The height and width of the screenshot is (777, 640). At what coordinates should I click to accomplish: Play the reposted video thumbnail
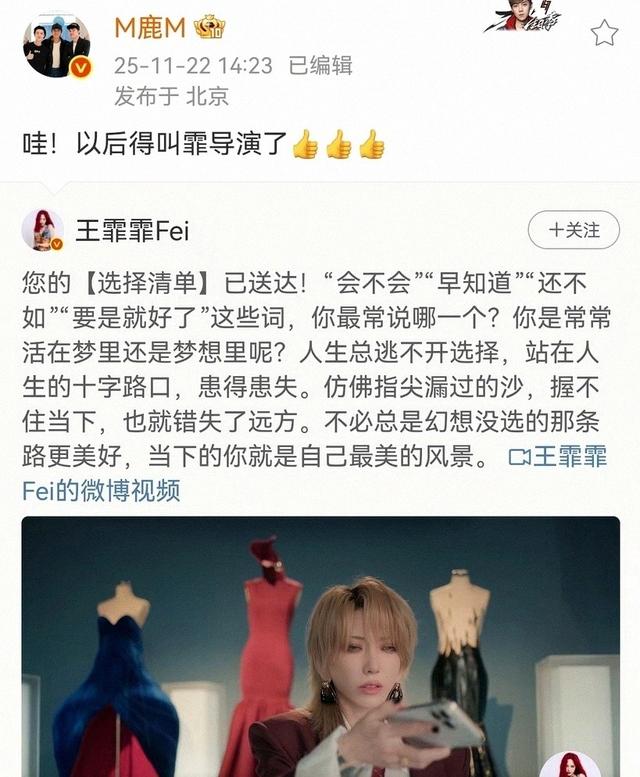click(x=320, y=645)
